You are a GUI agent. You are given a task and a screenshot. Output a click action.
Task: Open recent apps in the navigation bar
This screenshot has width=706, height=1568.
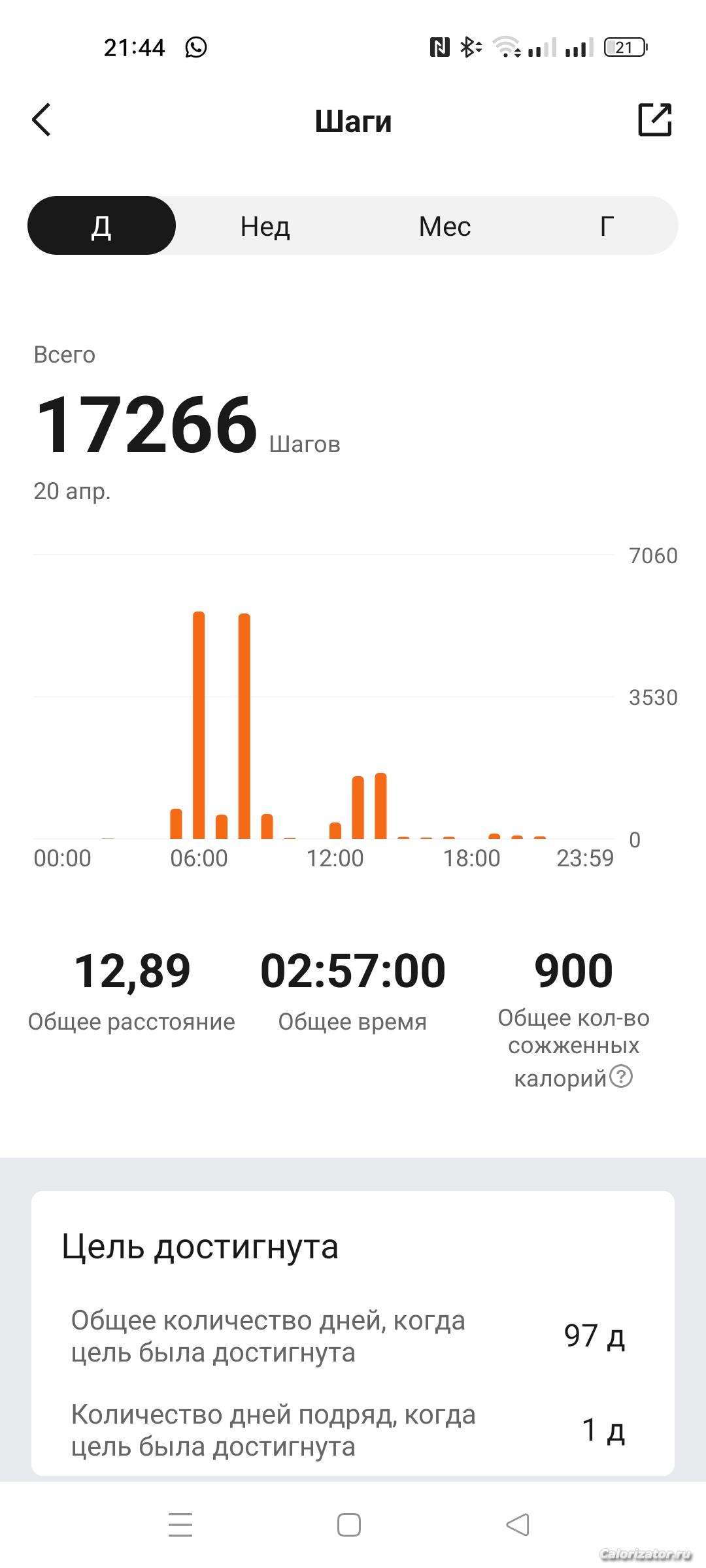tap(180, 1526)
